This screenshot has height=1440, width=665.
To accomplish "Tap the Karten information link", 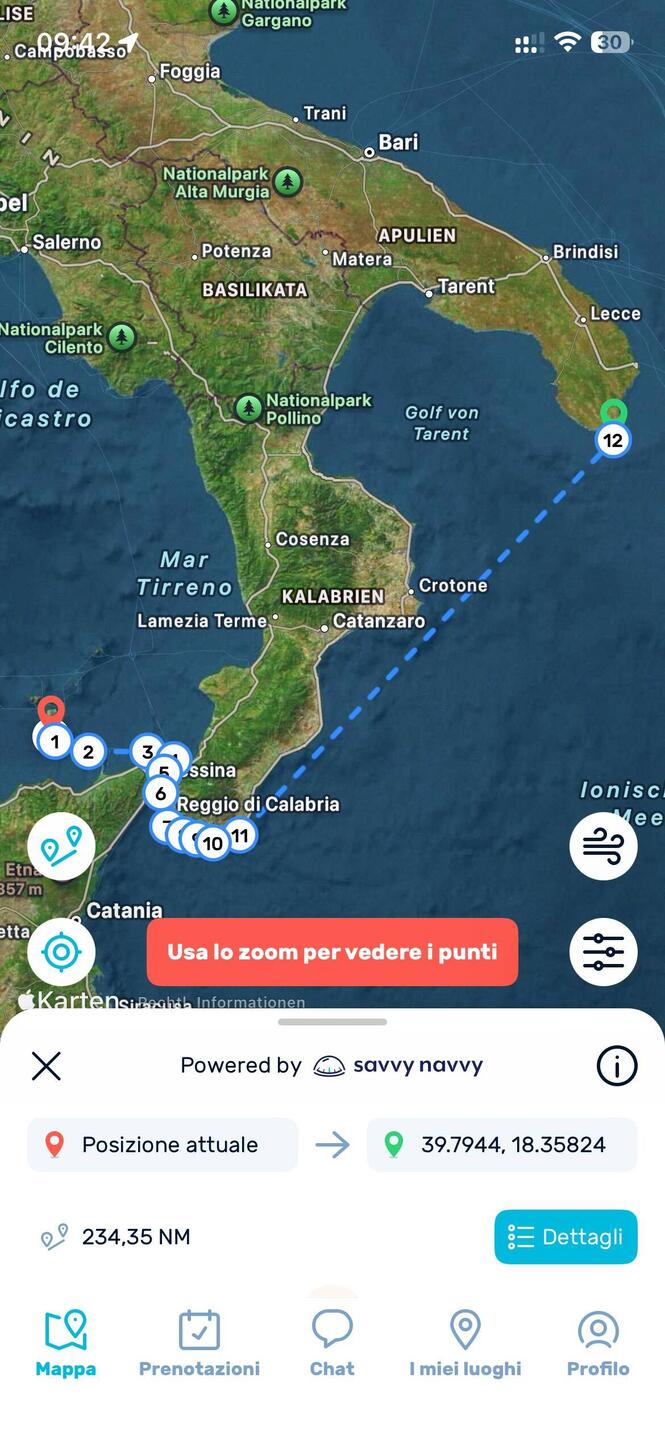I will point(250,1002).
